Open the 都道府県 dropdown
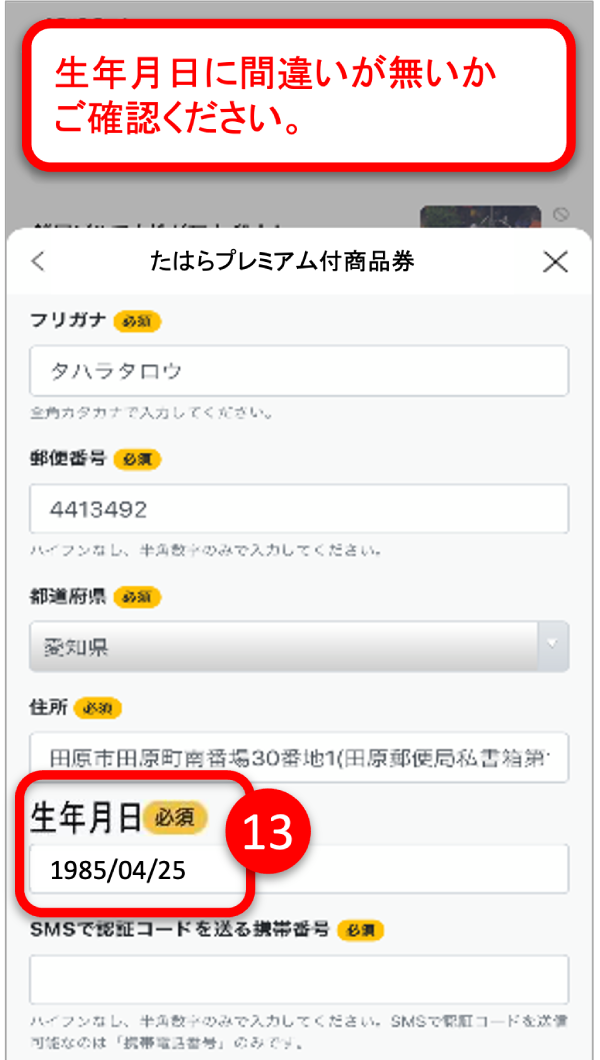 [x=299, y=647]
